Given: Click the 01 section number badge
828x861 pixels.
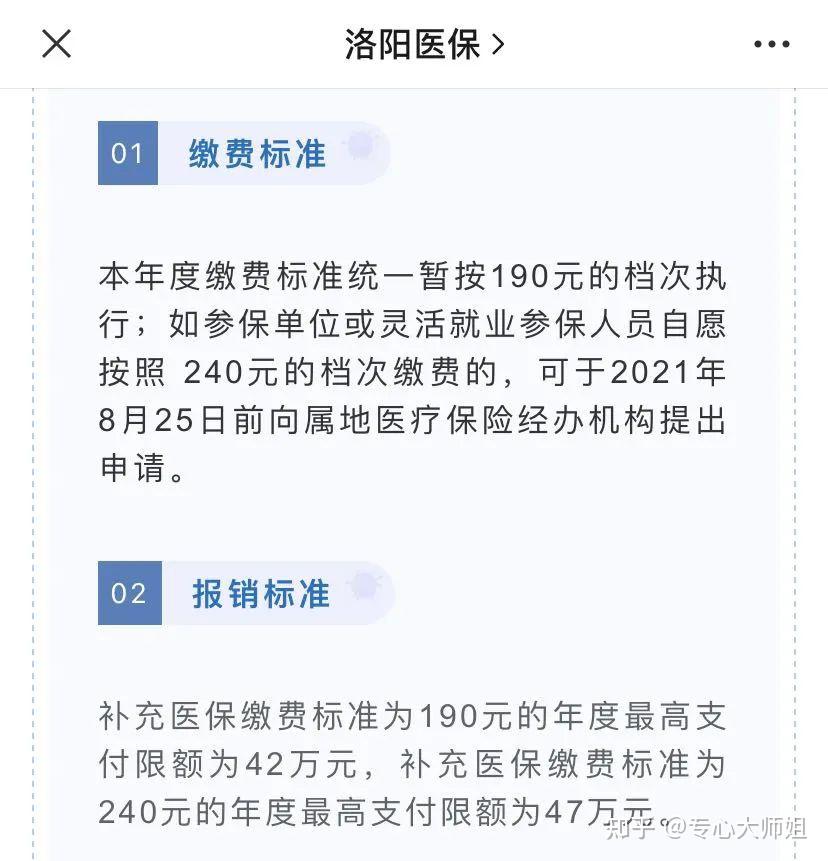Looking at the screenshot, I should point(128,152).
